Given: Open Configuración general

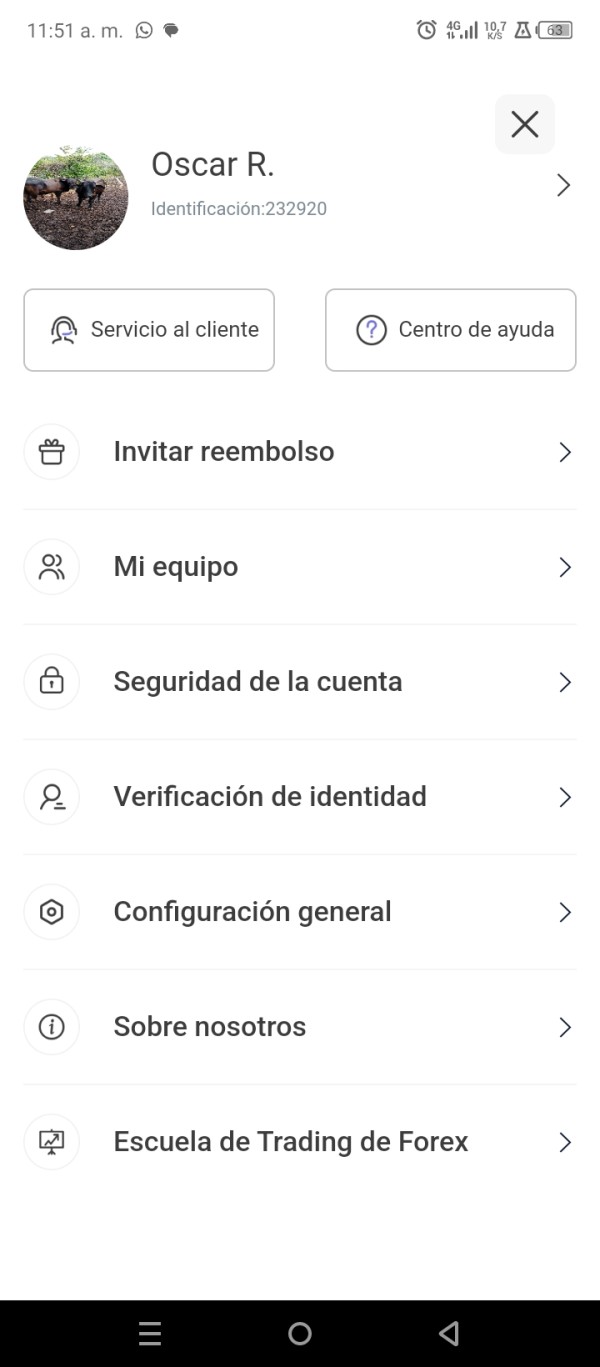Looking at the screenshot, I should click(299, 912).
